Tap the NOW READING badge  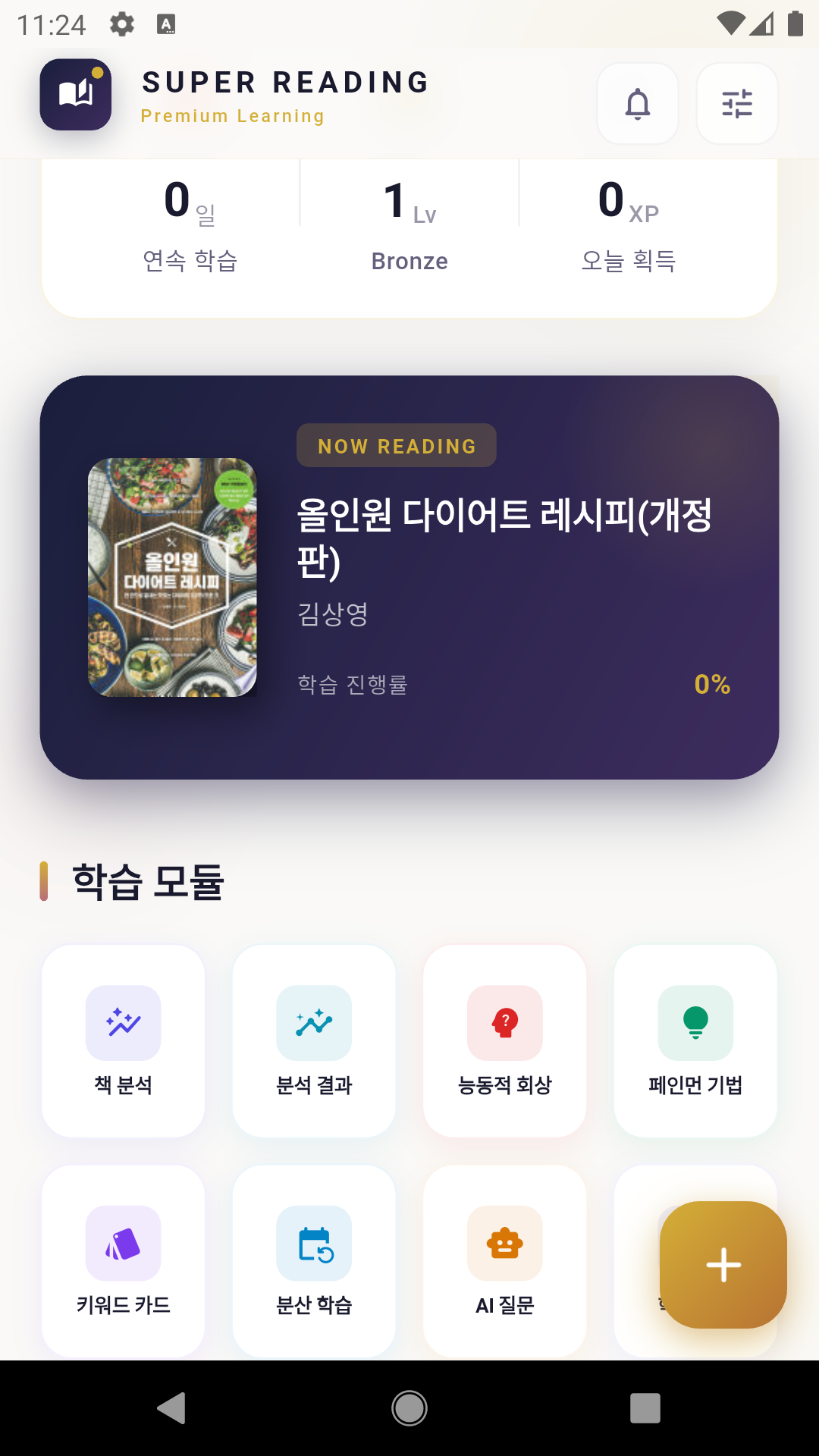(396, 445)
